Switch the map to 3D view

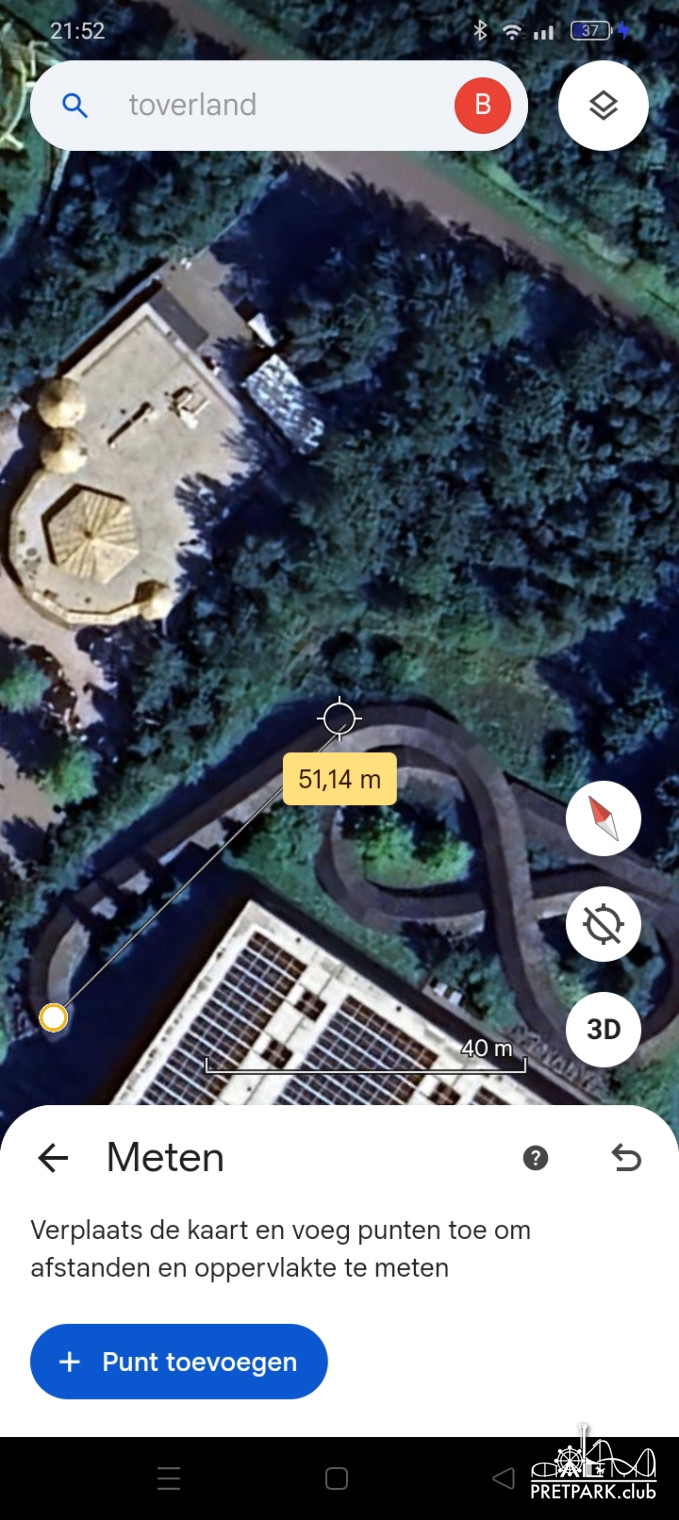click(603, 1029)
